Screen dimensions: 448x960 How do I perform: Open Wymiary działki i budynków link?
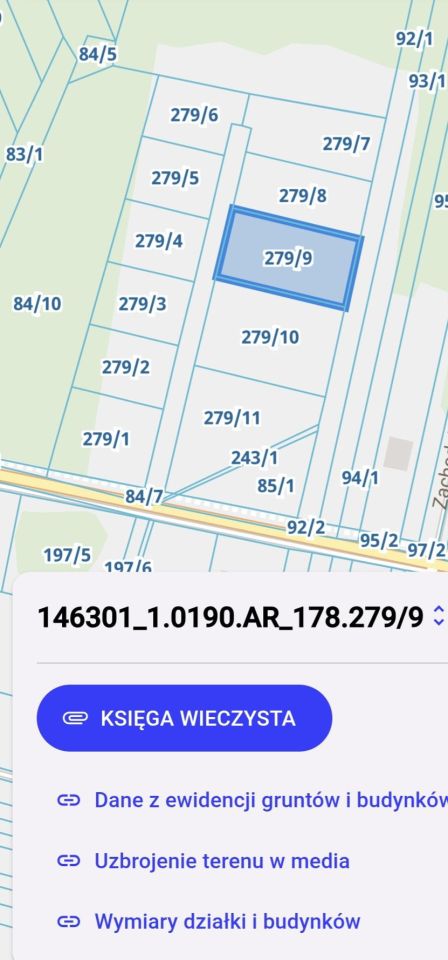pyautogui.click(x=209, y=921)
